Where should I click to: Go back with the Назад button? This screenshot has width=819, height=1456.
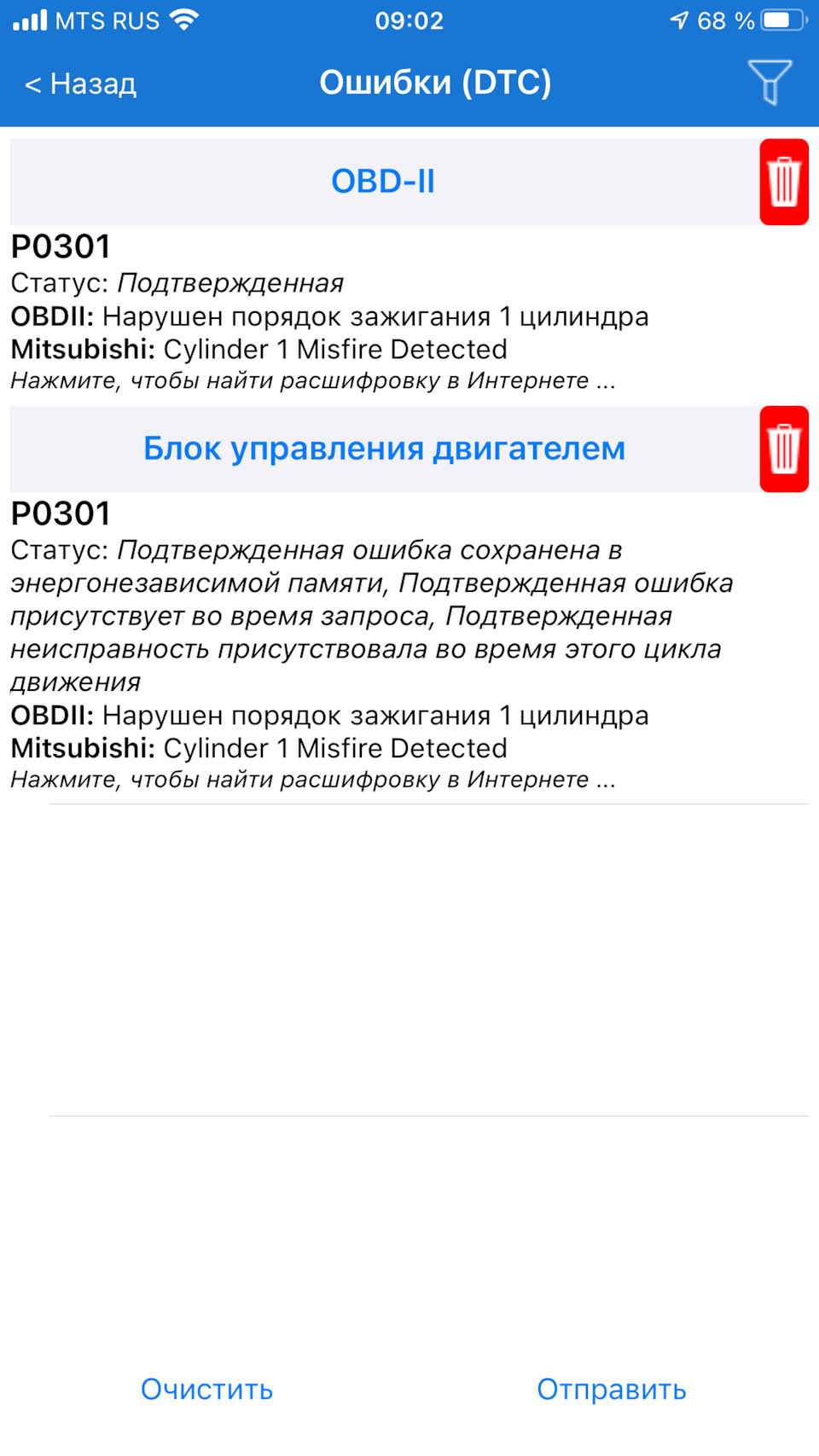[x=81, y=84]
